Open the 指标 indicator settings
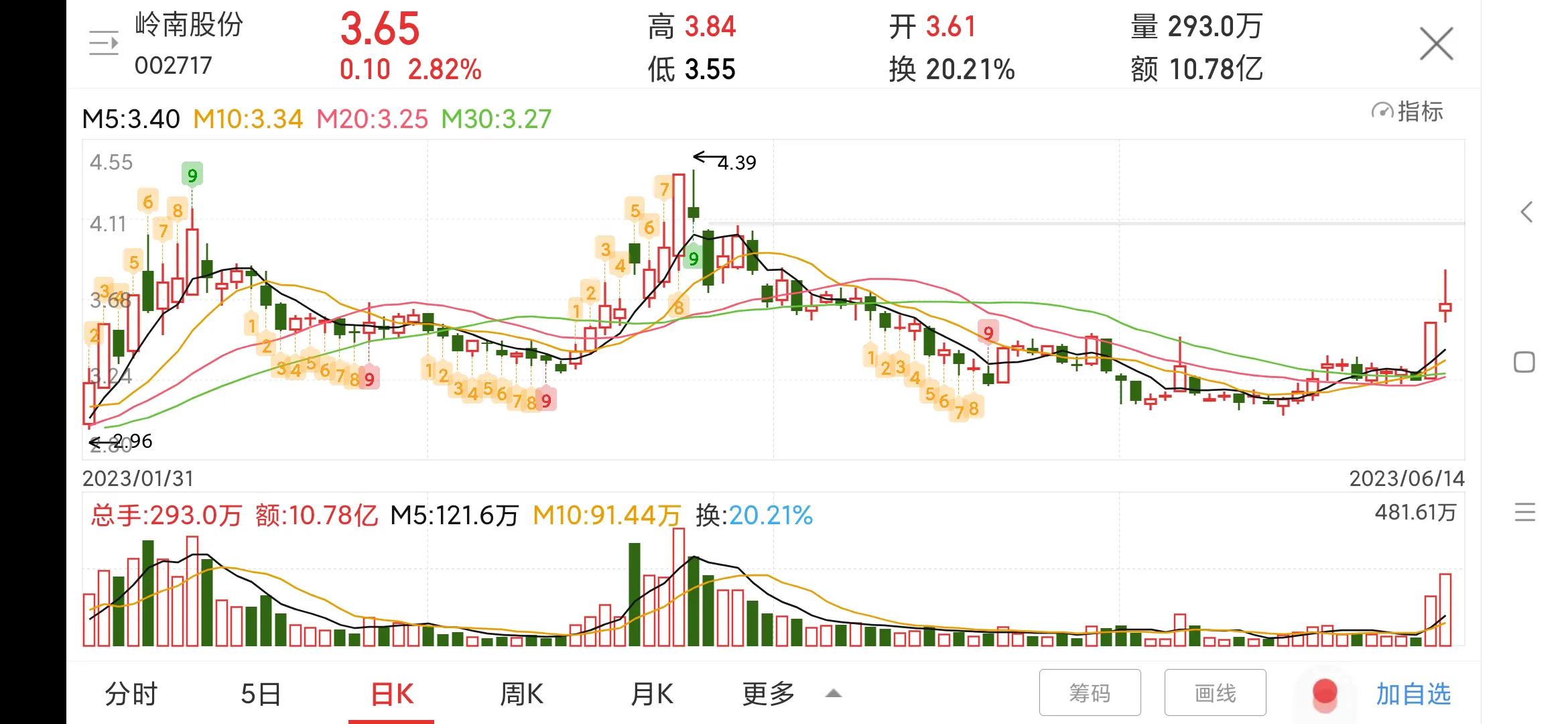1568x724 pixels. (1408, 111)
